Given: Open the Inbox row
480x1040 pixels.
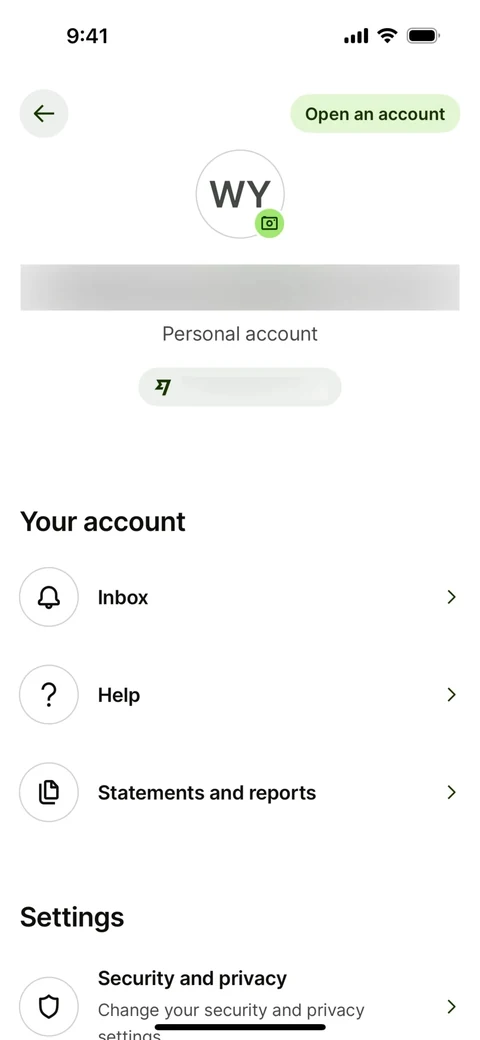Looking at the screenshot, I should [240, 597].
